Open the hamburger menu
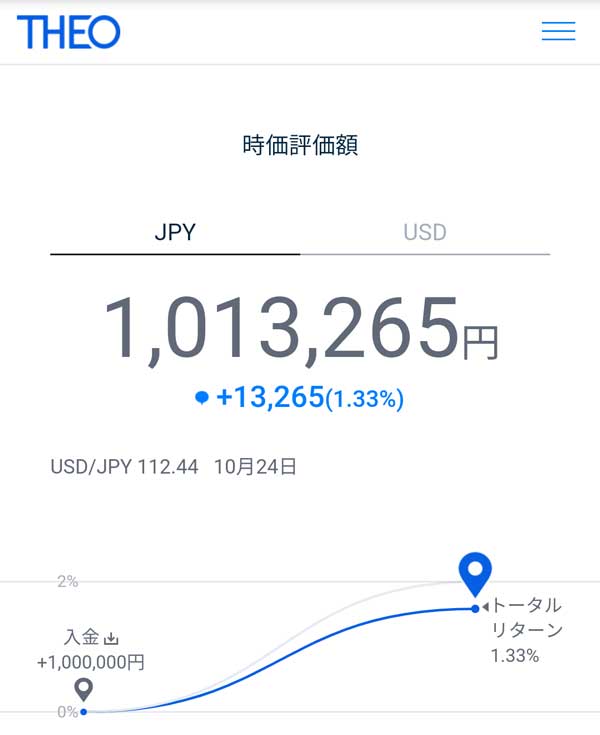Screen dimensions: 600x735 (558, 32)
